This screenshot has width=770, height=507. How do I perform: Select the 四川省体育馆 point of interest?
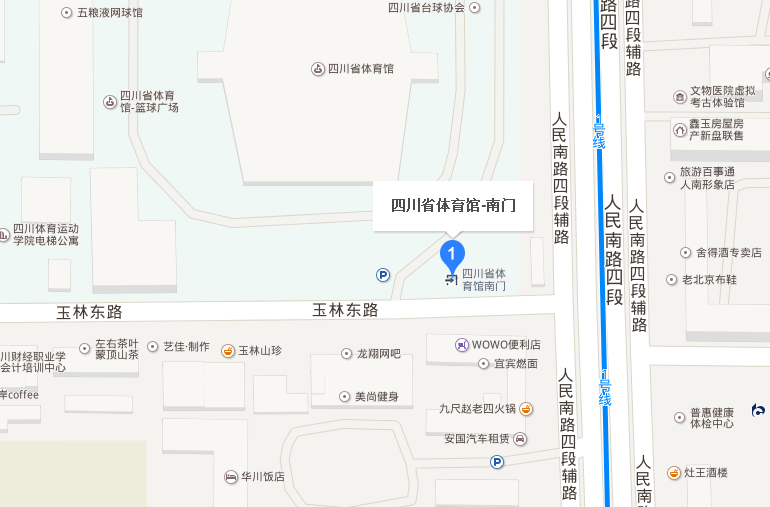[x=353, y=69]
